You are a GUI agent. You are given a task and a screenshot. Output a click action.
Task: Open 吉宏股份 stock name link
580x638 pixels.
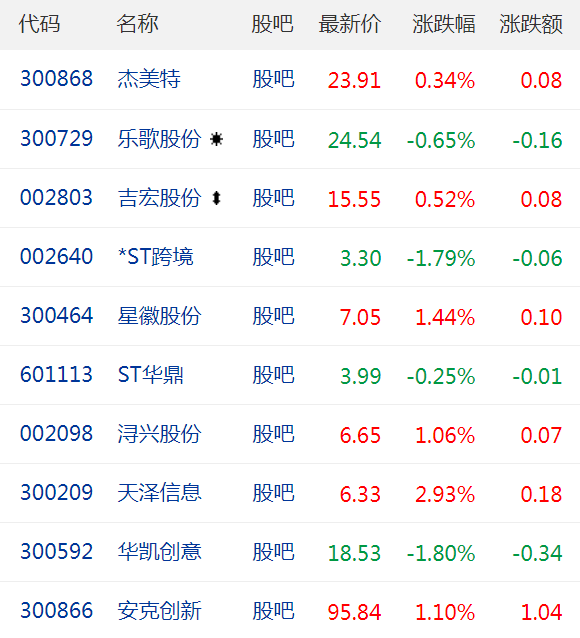159,198
